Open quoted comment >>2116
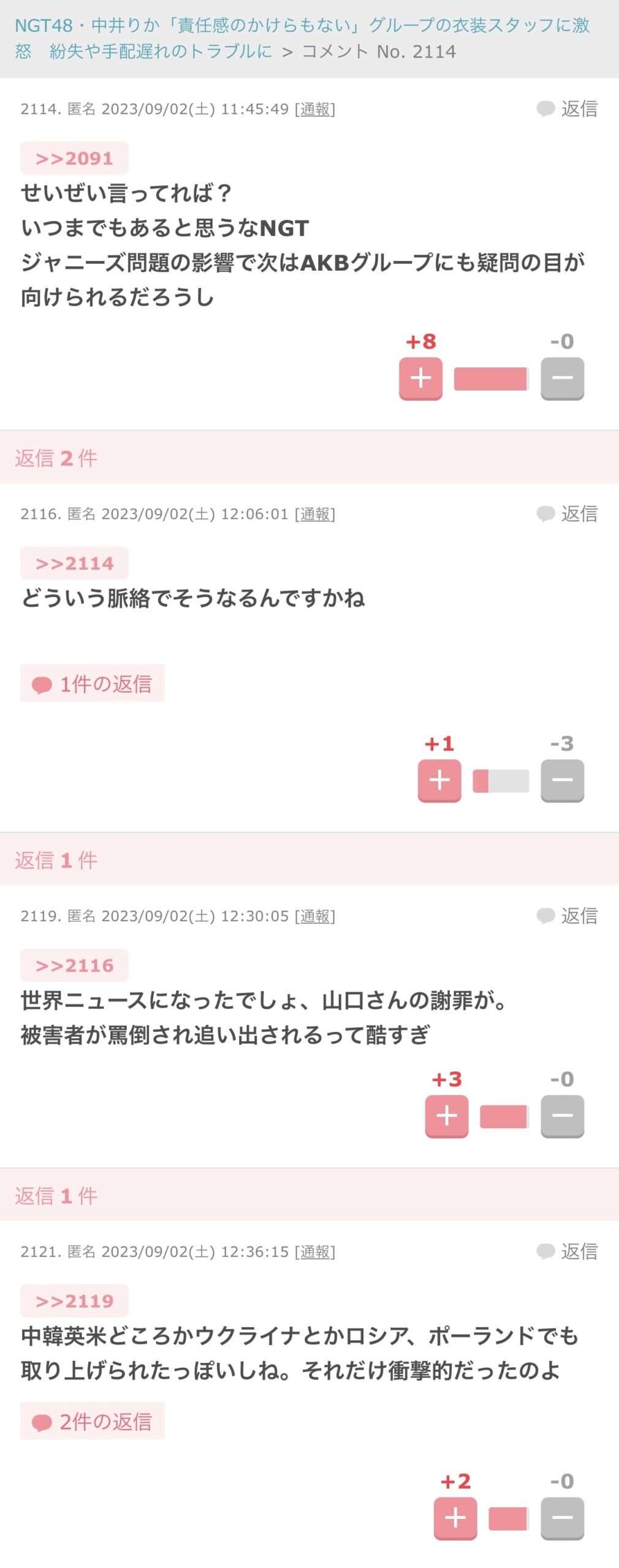 pos(74,965)
